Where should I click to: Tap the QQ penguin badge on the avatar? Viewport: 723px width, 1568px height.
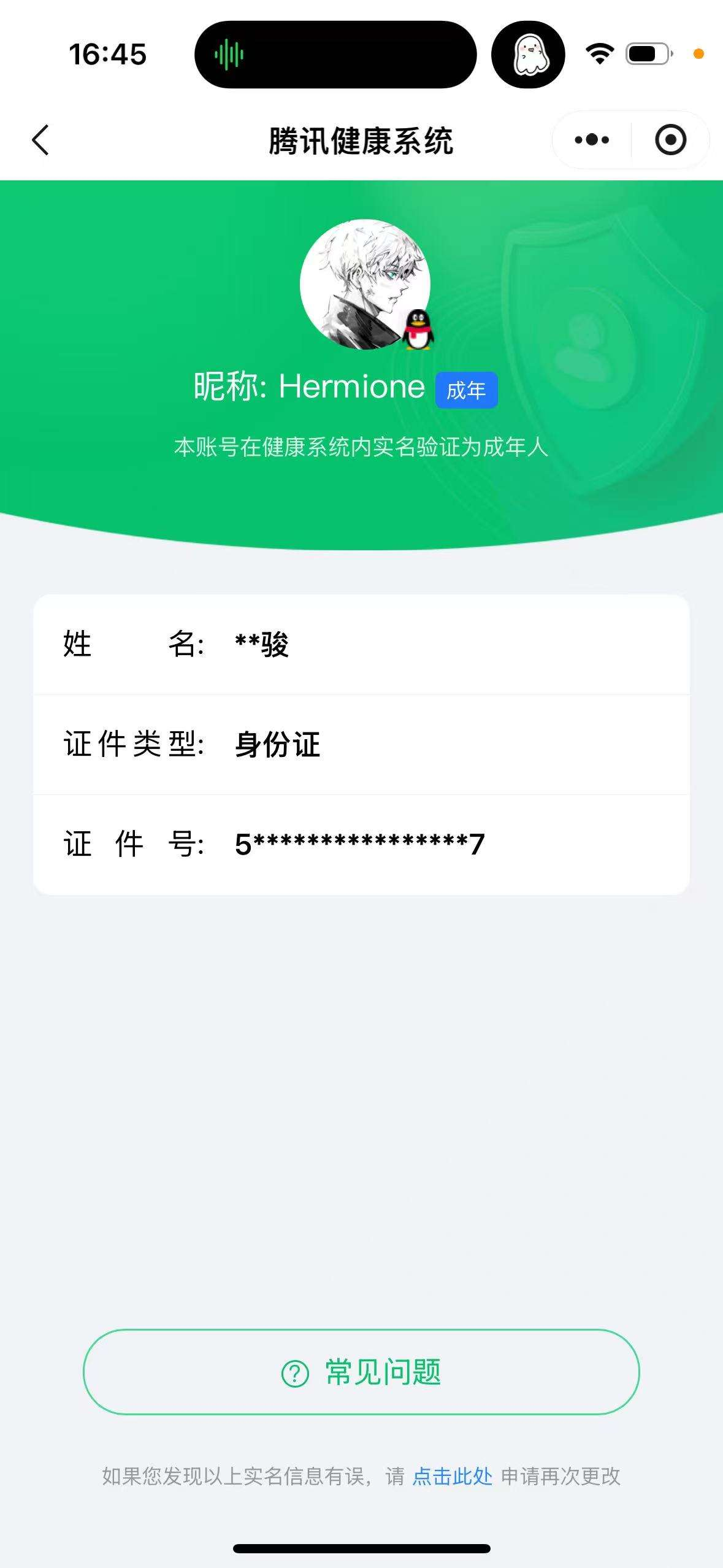[x=419, y=329]
